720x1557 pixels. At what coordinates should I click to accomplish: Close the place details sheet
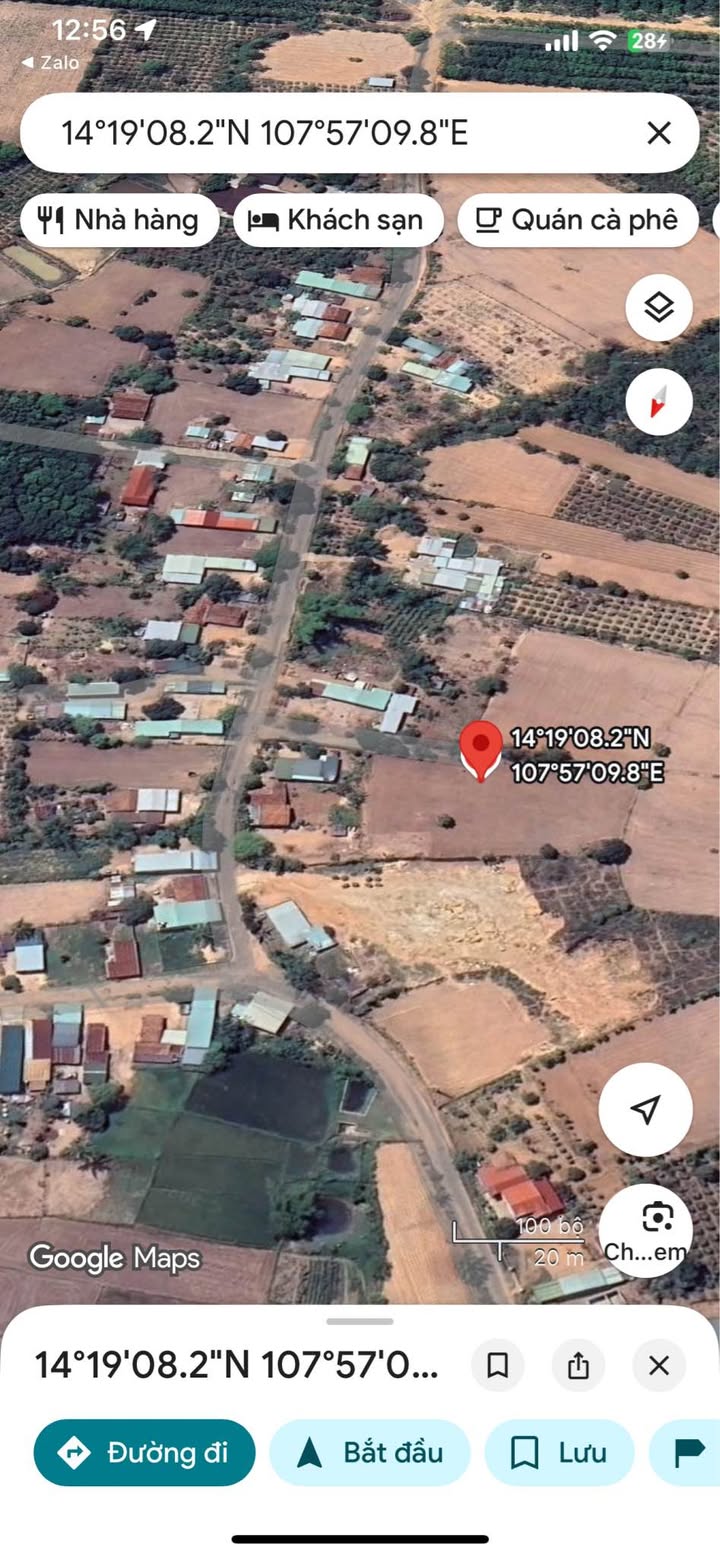coord(659,1365)
